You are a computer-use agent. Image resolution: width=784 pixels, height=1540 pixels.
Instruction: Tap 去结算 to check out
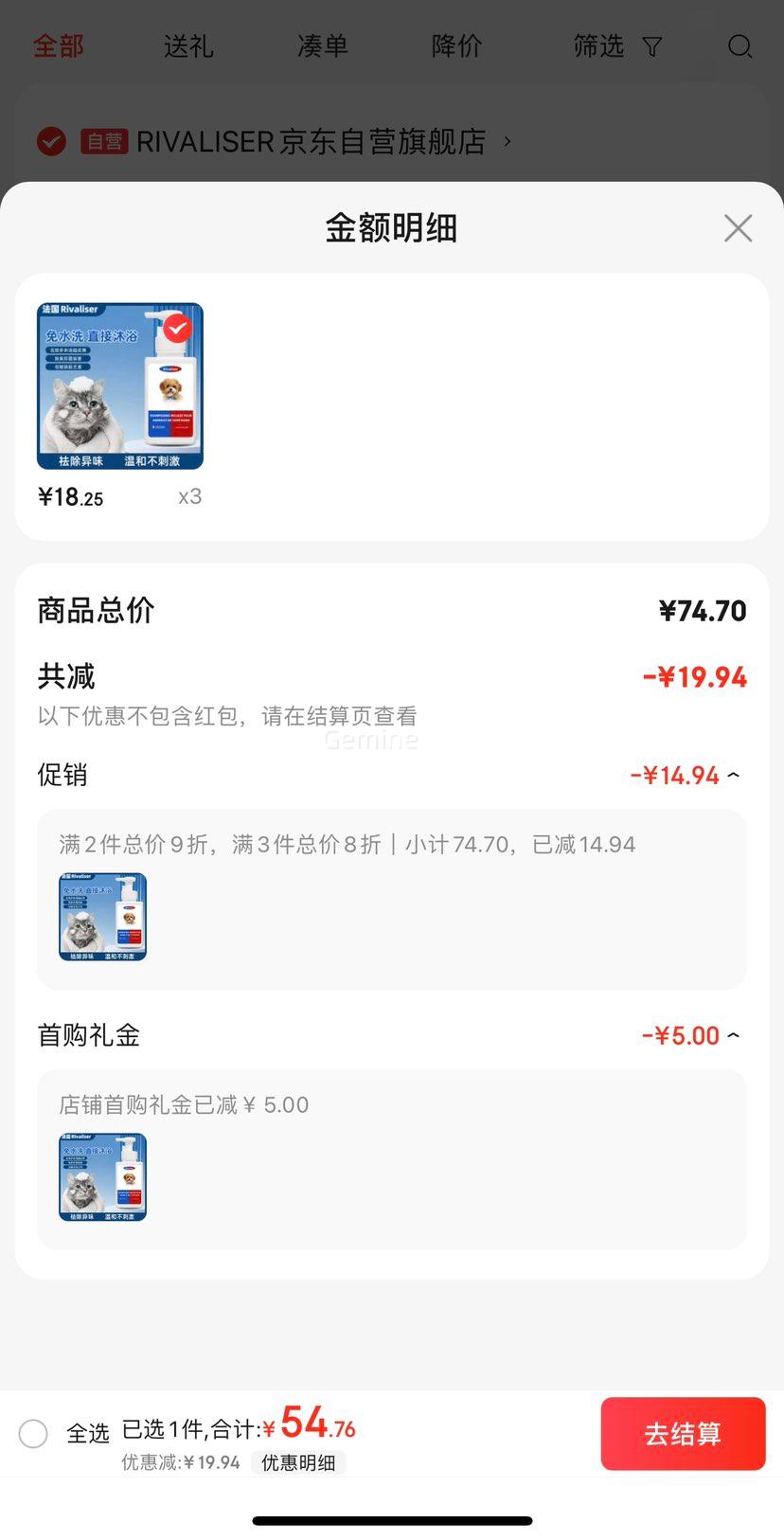coord(683,1434)
